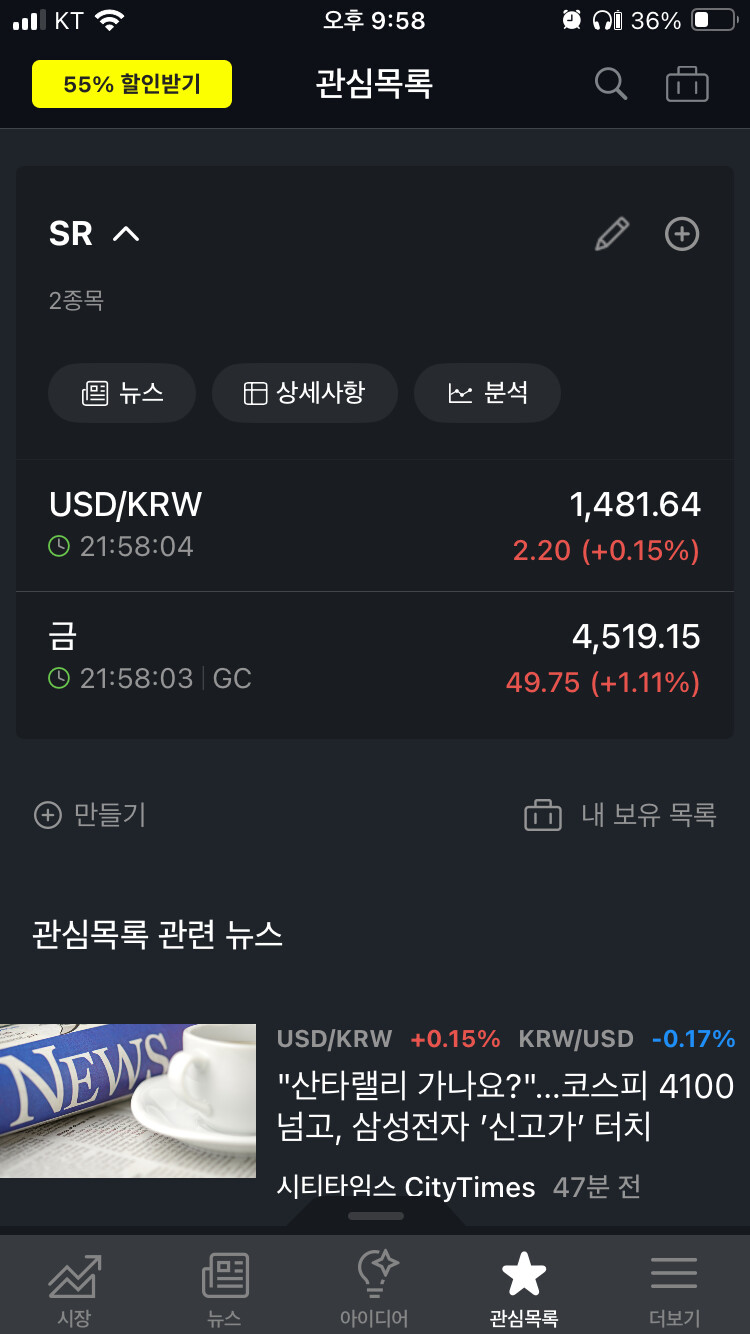This screenshot has height=1334, width=750.
Task: Select the 분석 chip
Action: pyautogui.click(x=487, y=393)
